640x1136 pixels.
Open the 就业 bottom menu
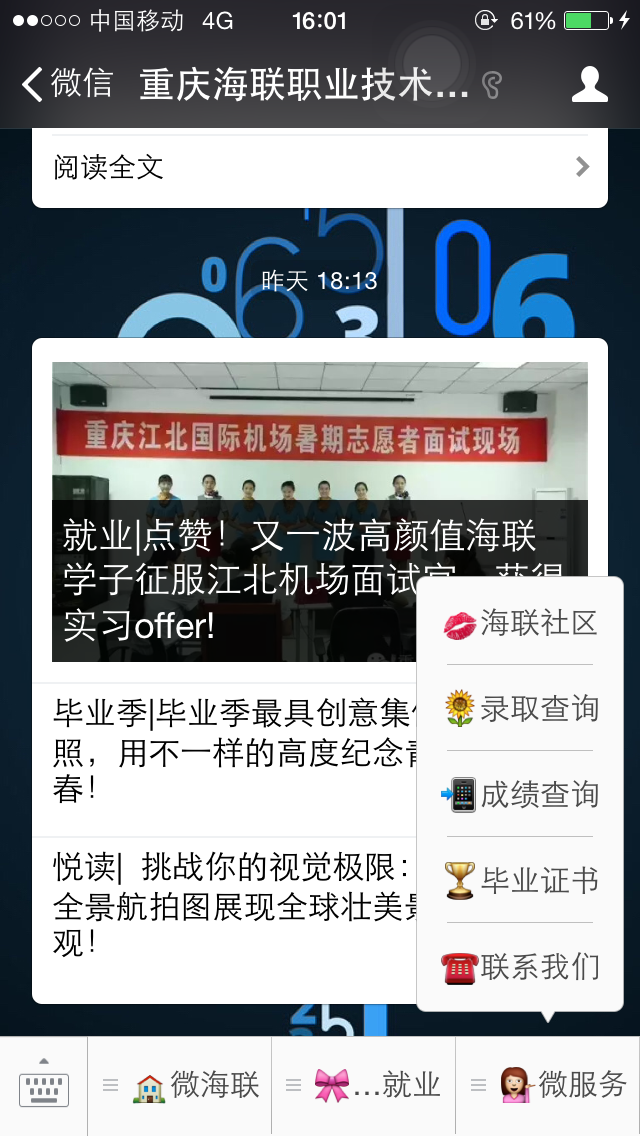point(364,1086)
